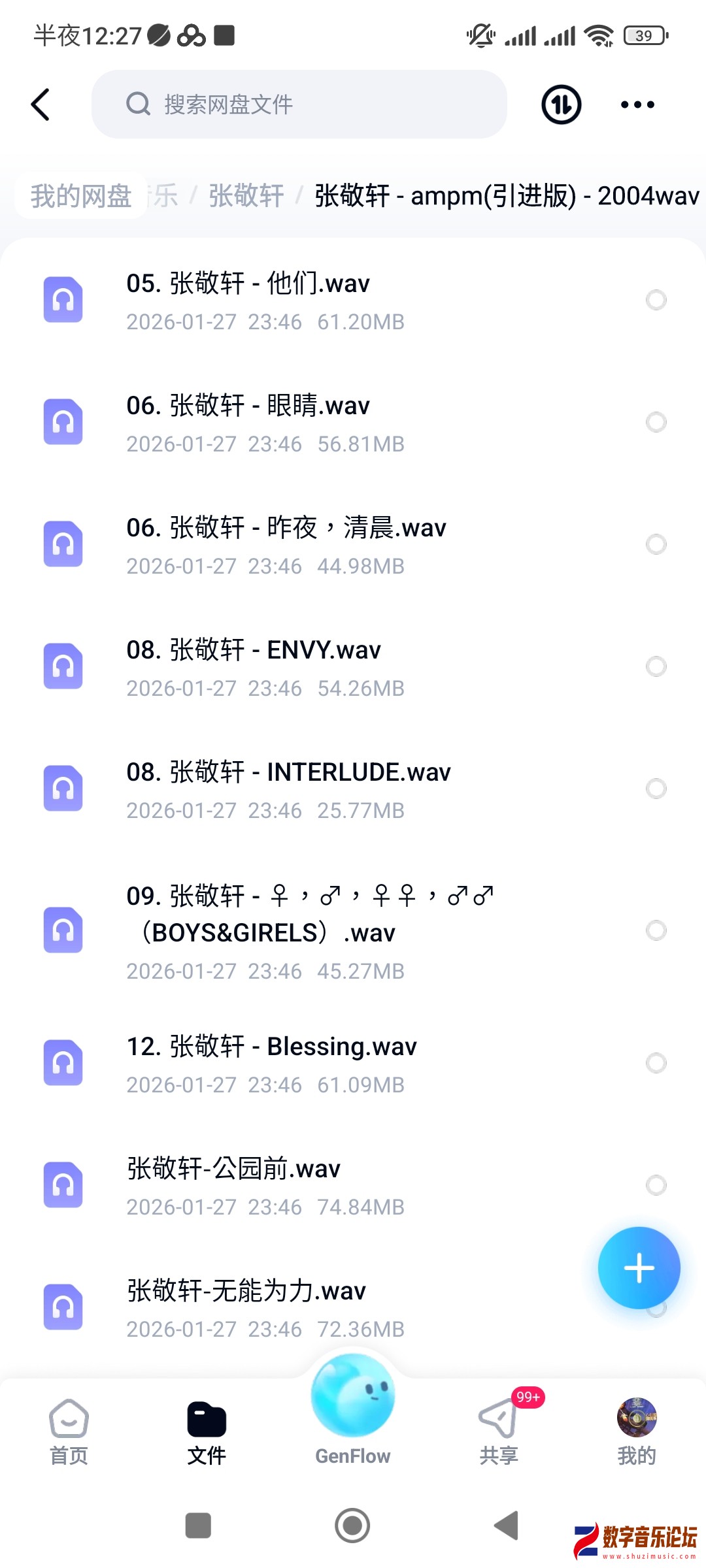Play 张敬轩-无能为力.wav
The height and width of the screenshot is (1568, 706).
[246, 1290]
